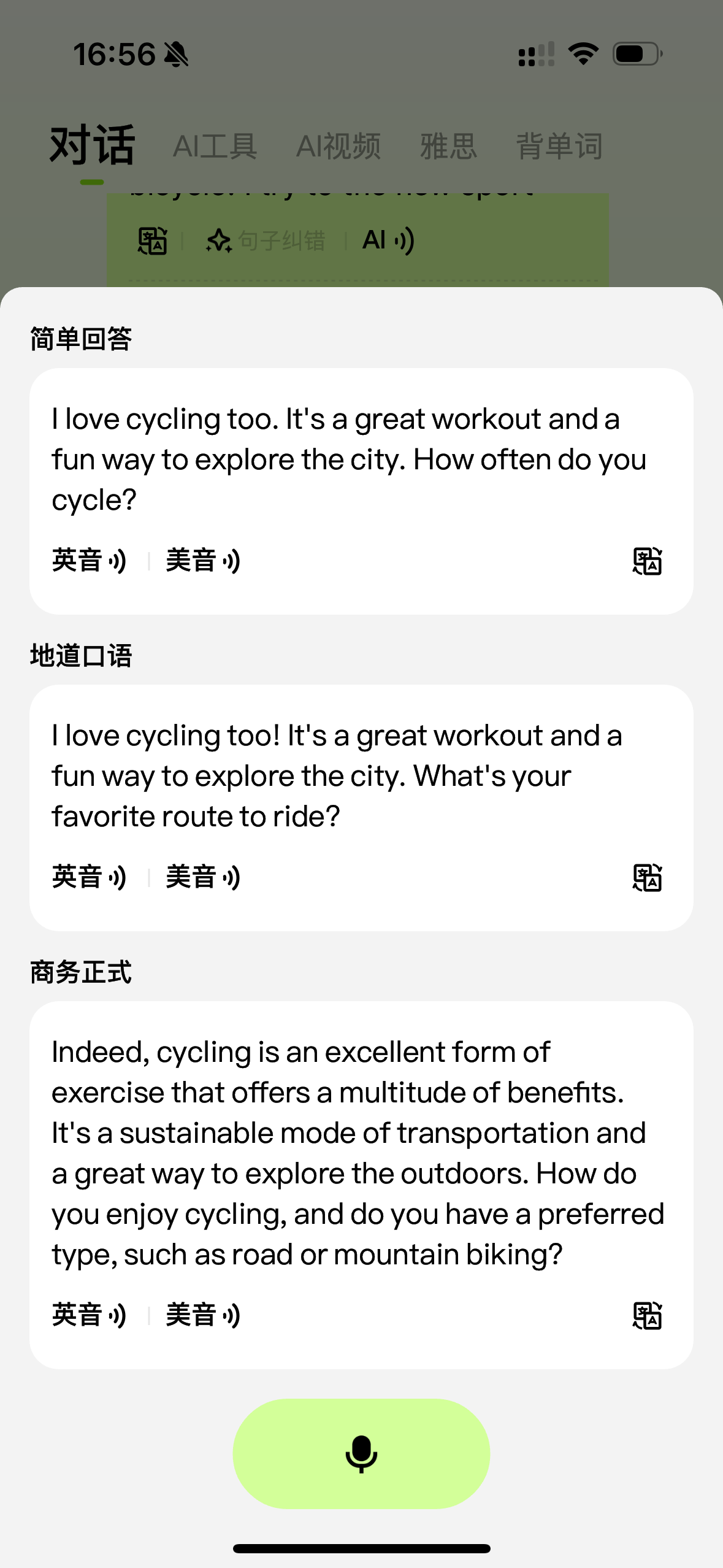
Task: Open the 雅思 tab
Action: pos(448,147)
